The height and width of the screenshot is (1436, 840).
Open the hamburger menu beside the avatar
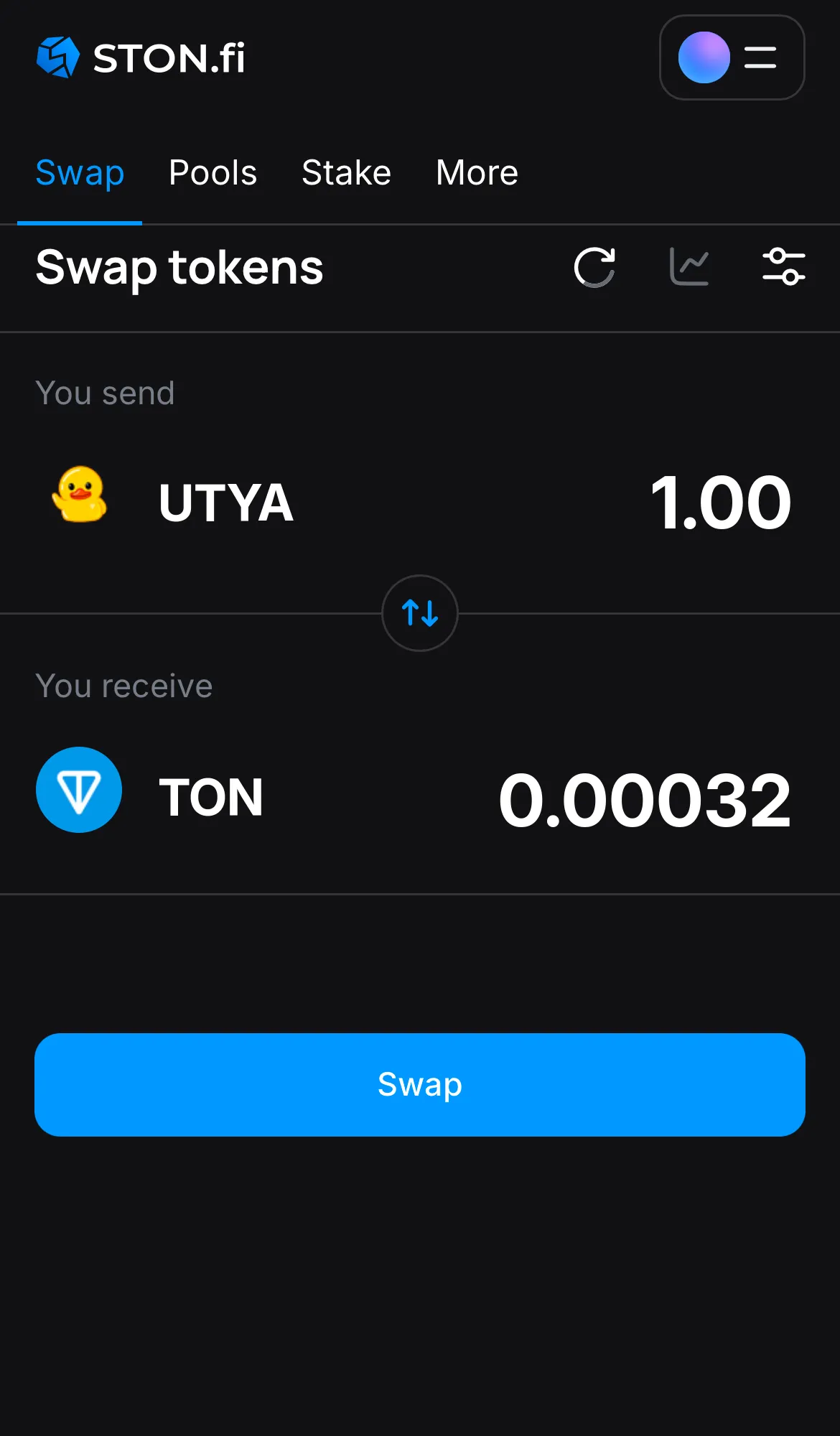tap(759, 59)
